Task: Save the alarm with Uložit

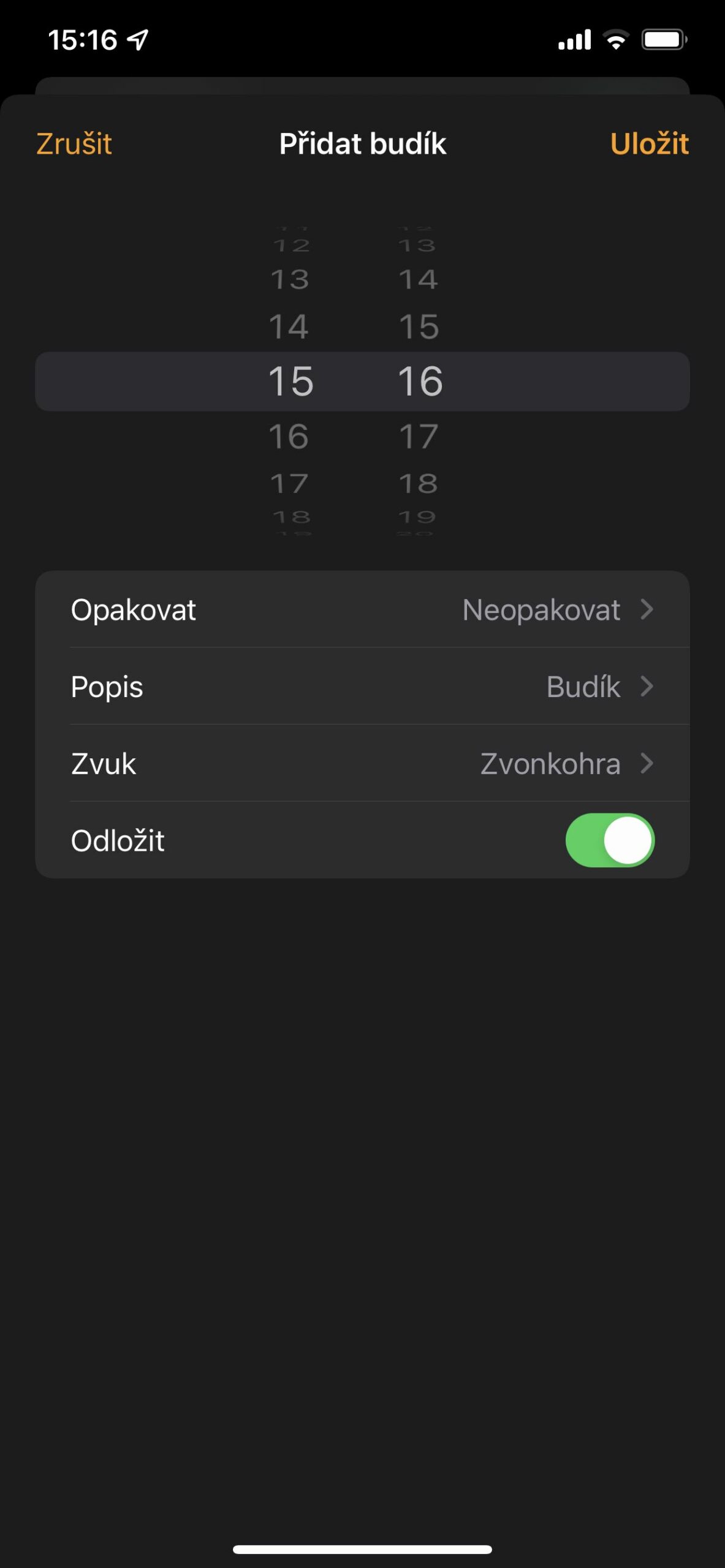Action: [x=650, y=144]
